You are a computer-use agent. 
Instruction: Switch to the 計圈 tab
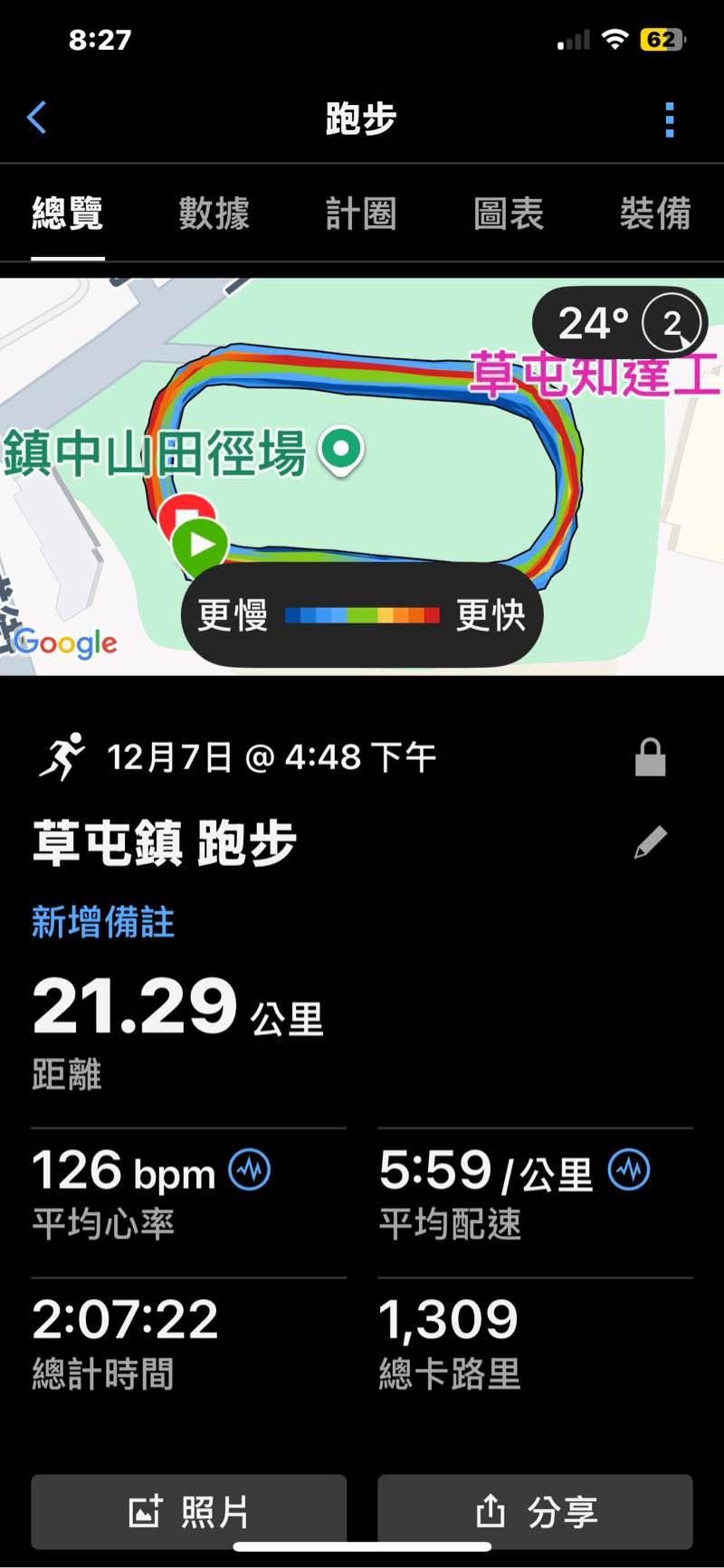(x=361, y=214)
